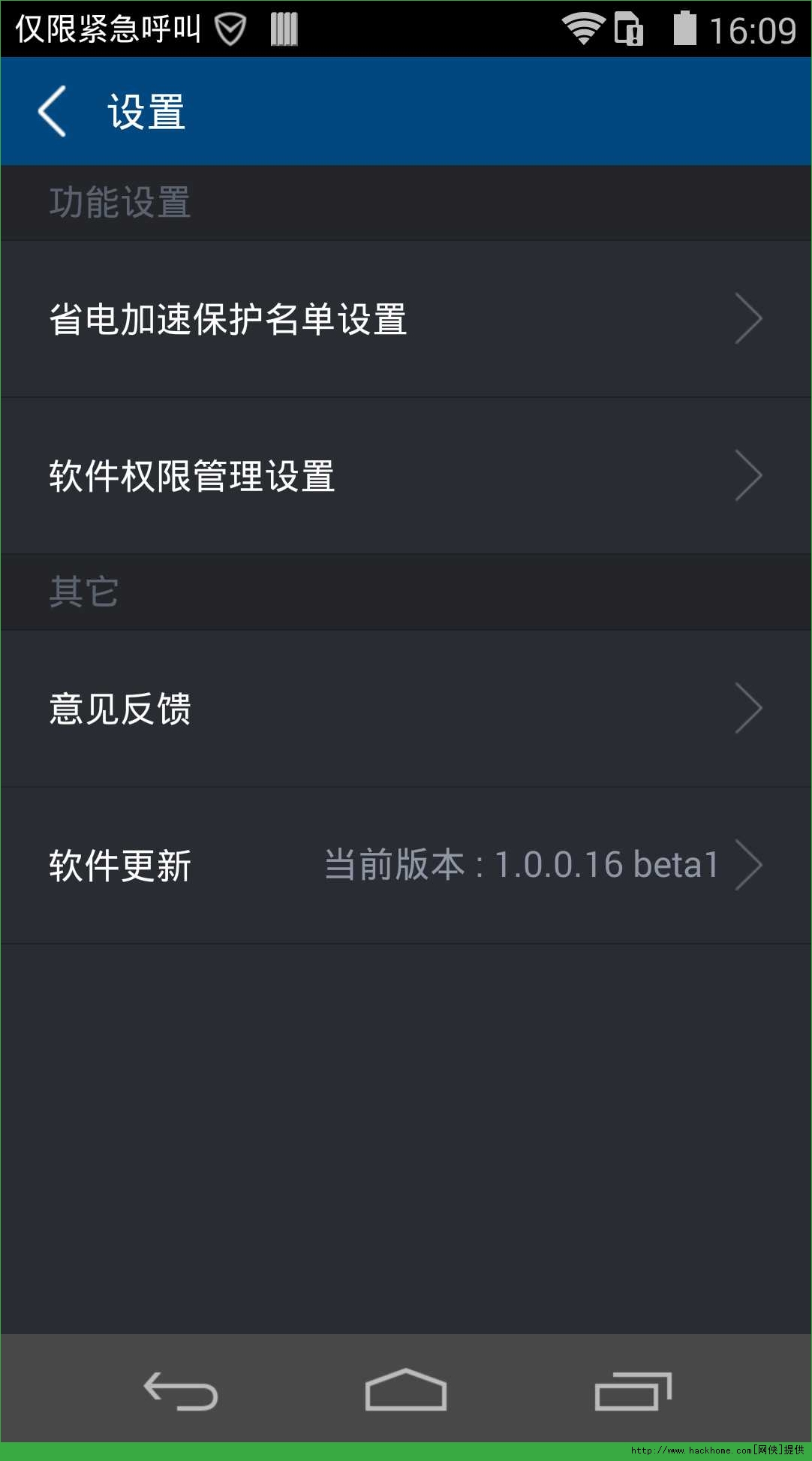The image size is (812, 1461).
Task: Open 省电加速保护名单设置
Action: (x=405, y=319)
